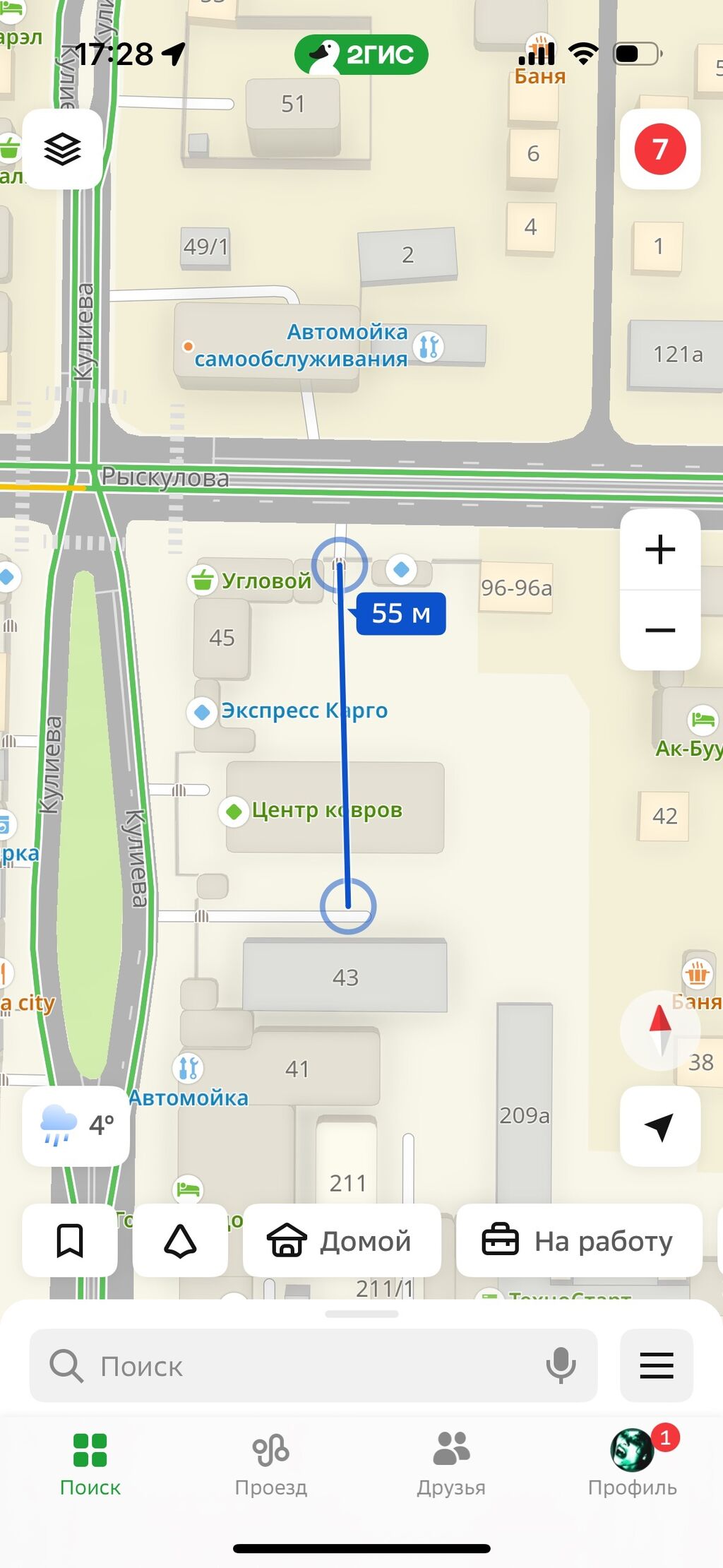Switch to the Друзья tab
This screenshot has width=723, height=1568.
click(x=451, y=1463)
